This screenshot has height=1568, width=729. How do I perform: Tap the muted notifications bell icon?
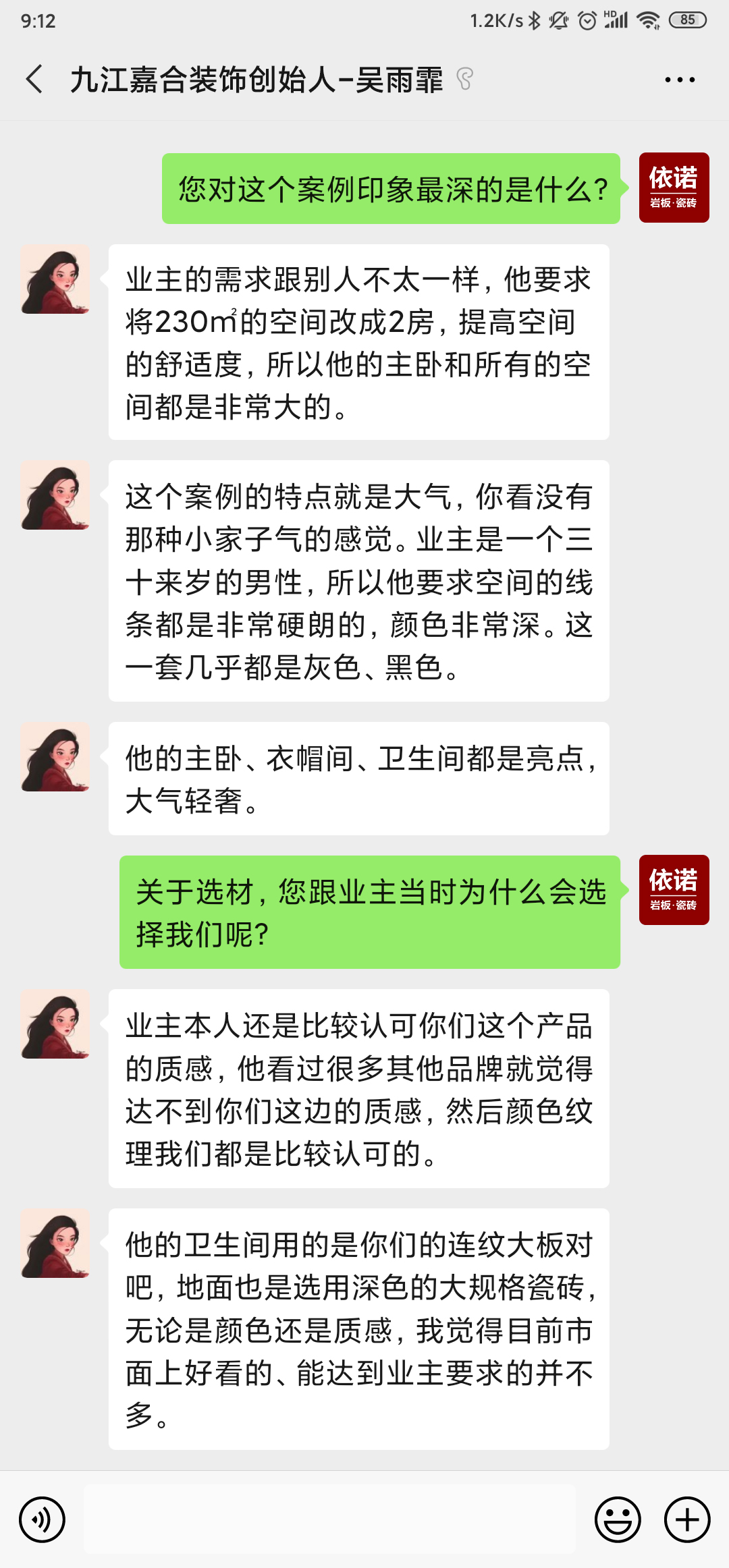click(558, 22)
